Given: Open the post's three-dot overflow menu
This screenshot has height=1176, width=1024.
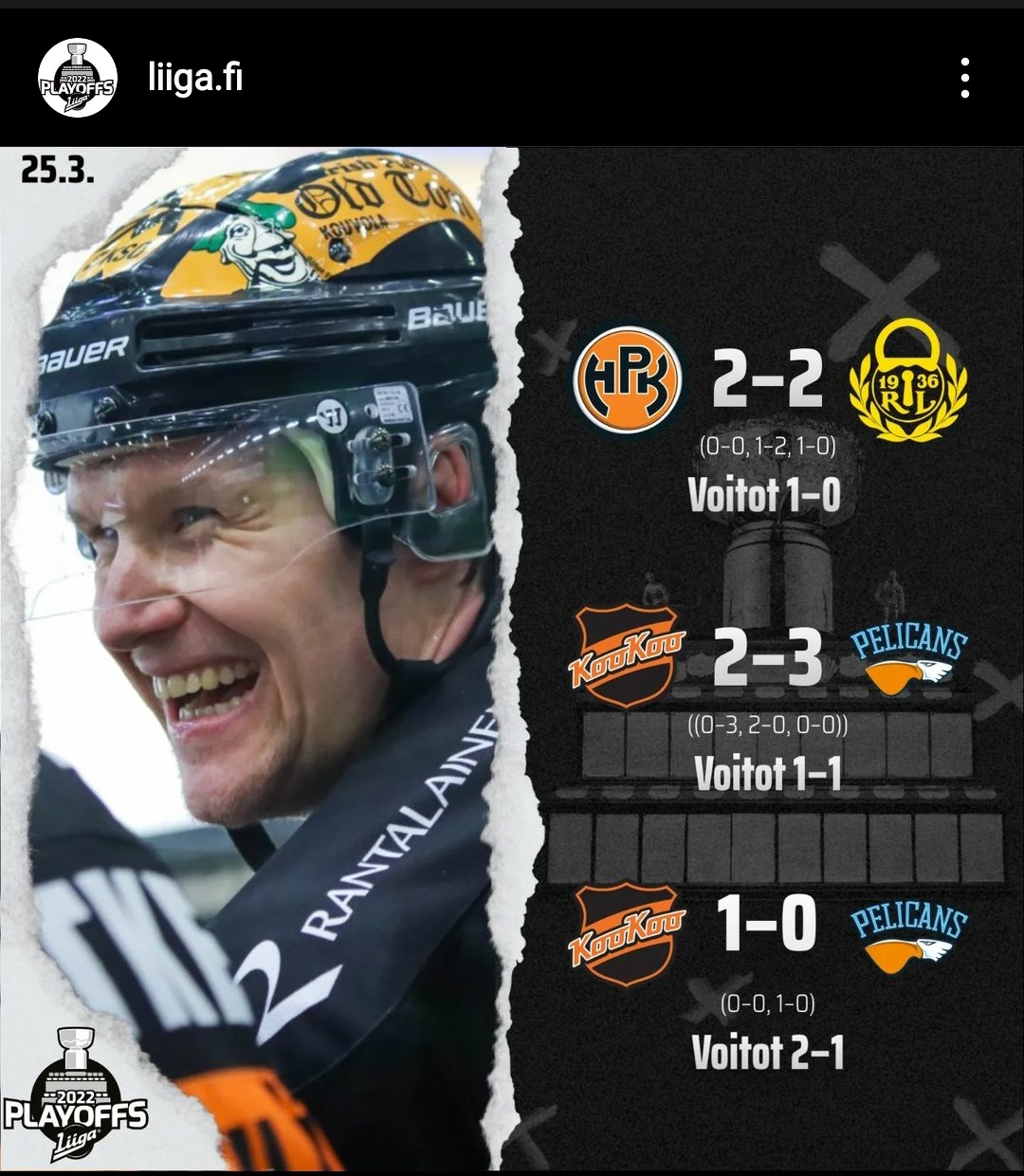Looking at the screenshot, I should (x=964, y=78).
